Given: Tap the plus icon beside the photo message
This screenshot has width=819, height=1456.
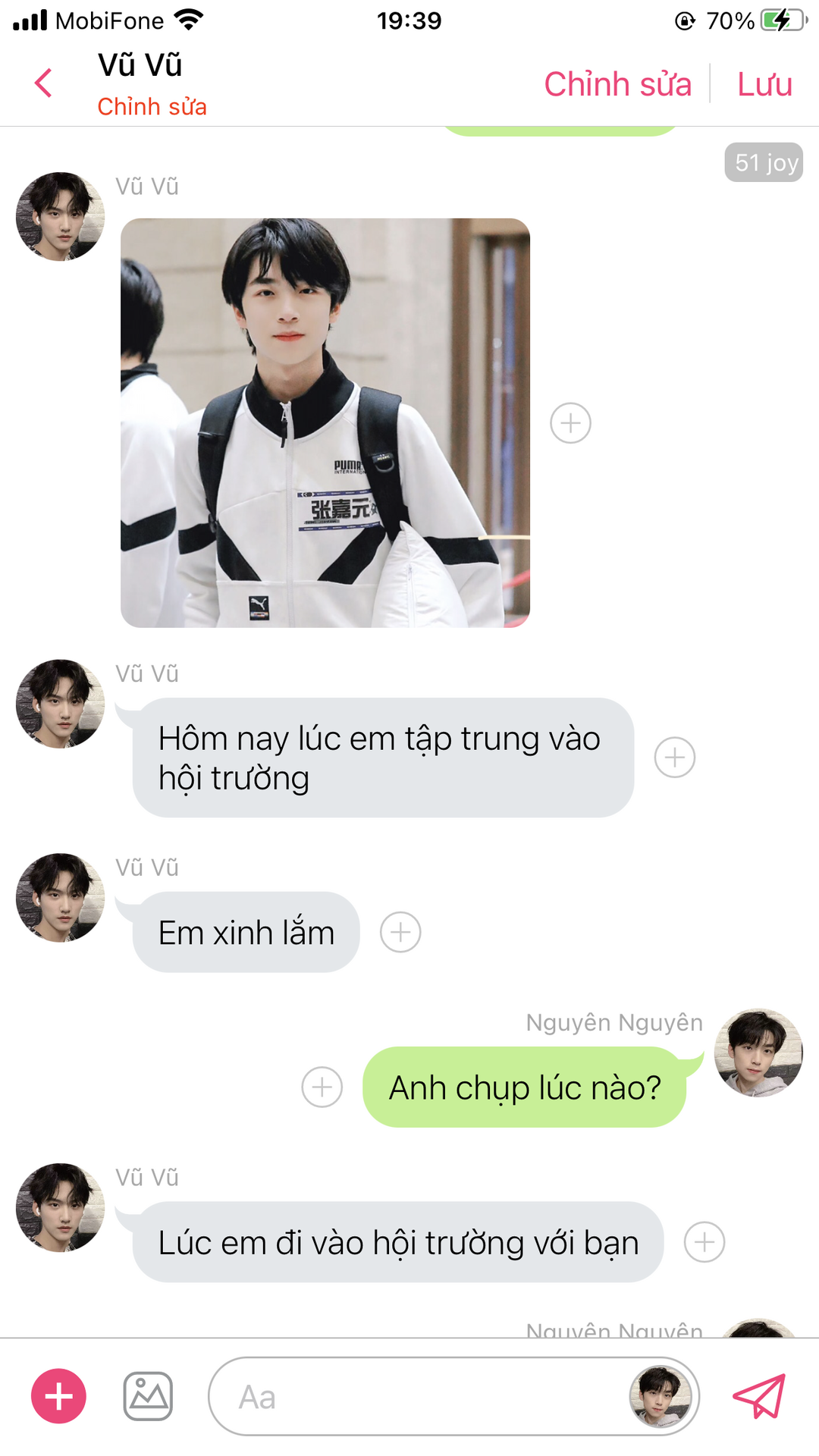Looking at the screenshot, I should coord(570,423).
